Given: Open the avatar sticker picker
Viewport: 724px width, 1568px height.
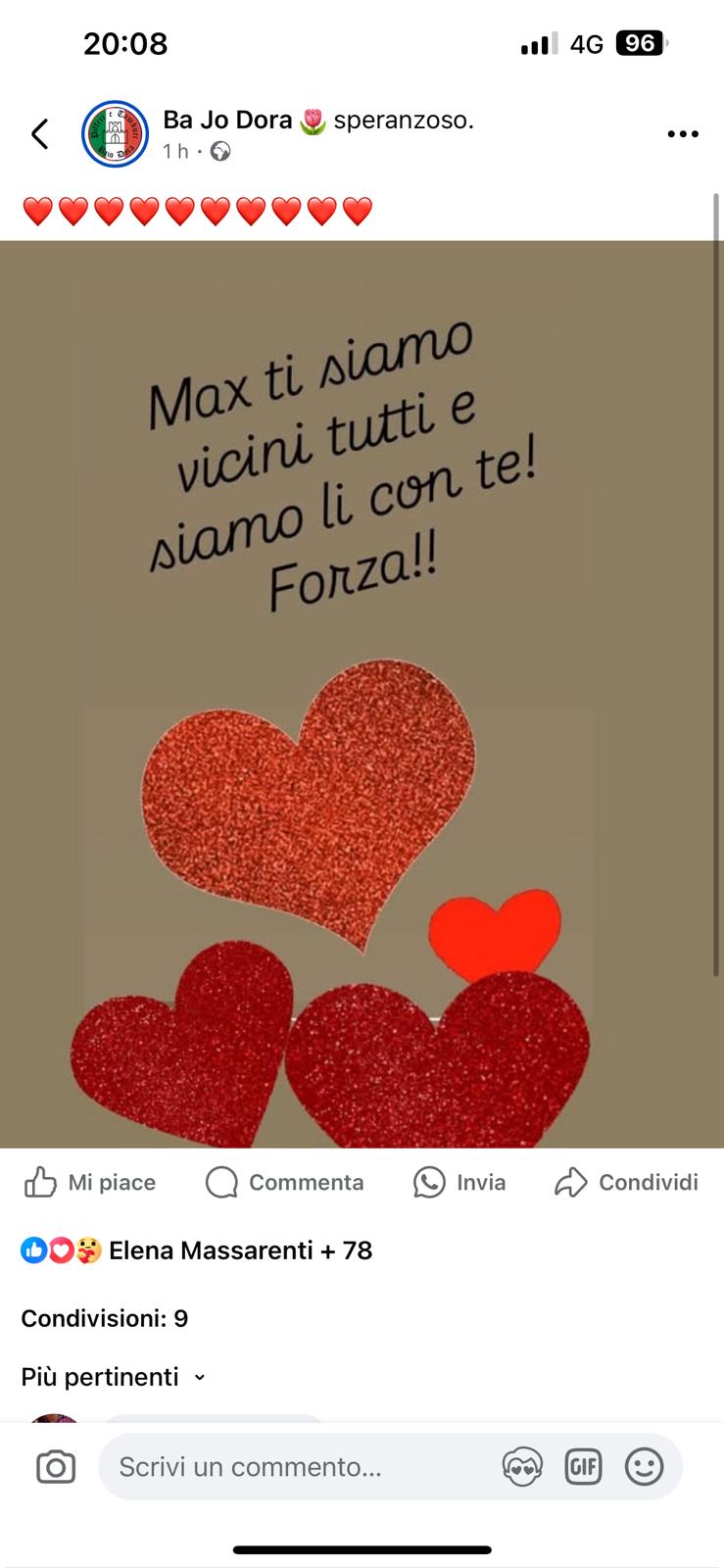Looking at the screenshot, I should [522, 1467].
